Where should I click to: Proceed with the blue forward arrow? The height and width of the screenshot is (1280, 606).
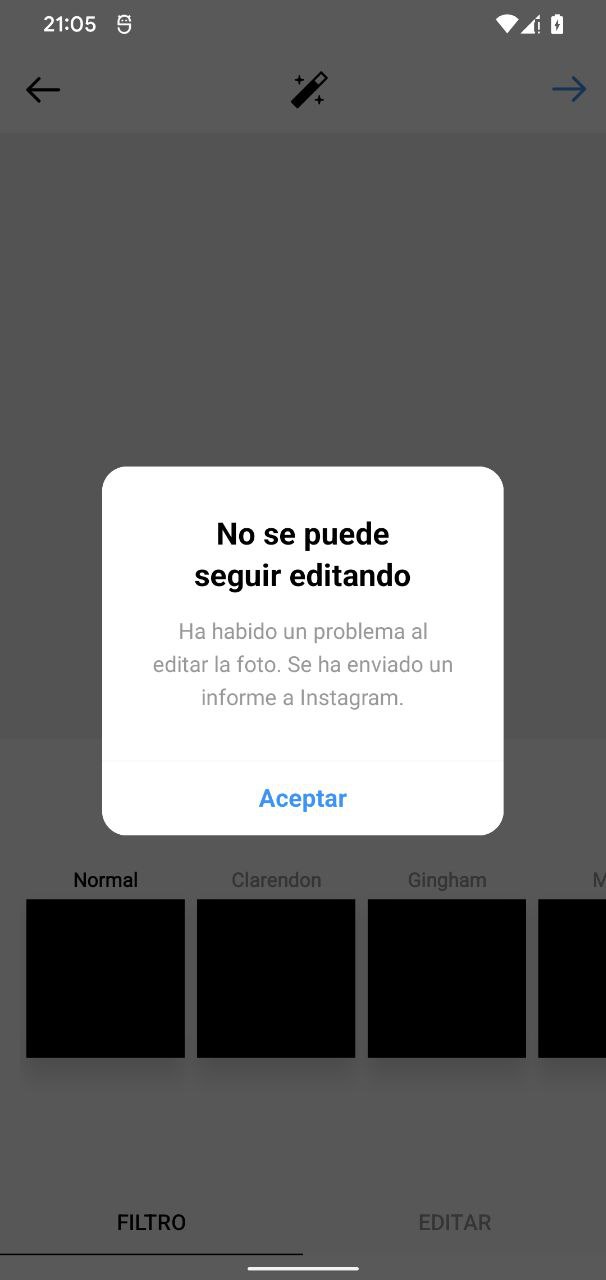point(568,90)
